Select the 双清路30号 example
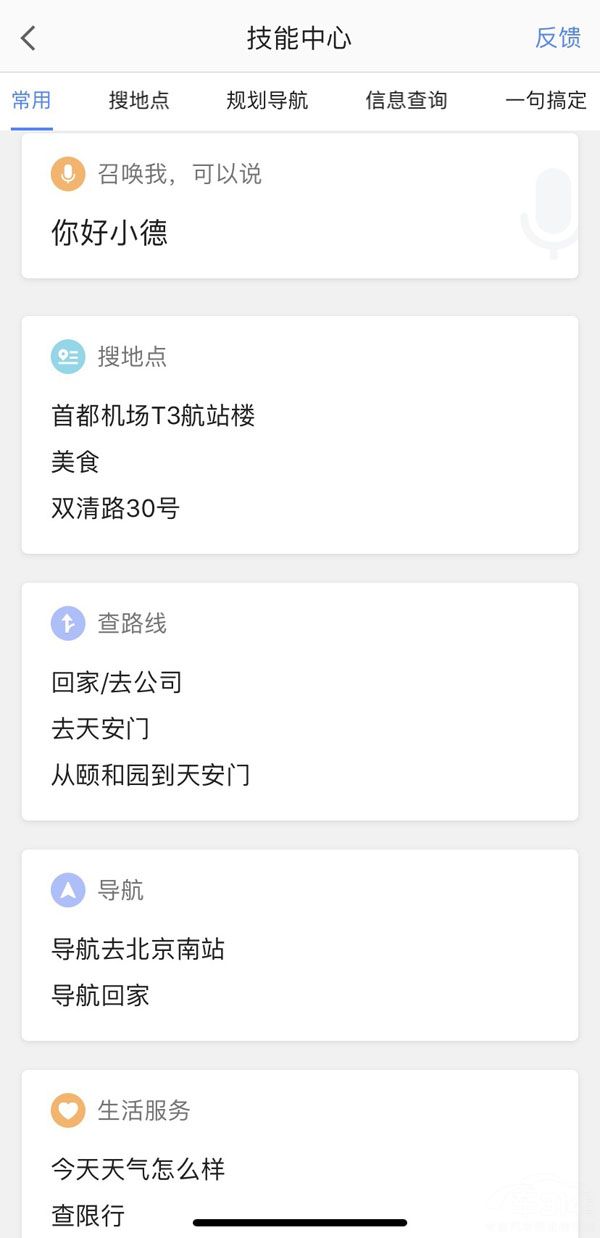This screenshot has width=600, height=1238. (115, 508)
